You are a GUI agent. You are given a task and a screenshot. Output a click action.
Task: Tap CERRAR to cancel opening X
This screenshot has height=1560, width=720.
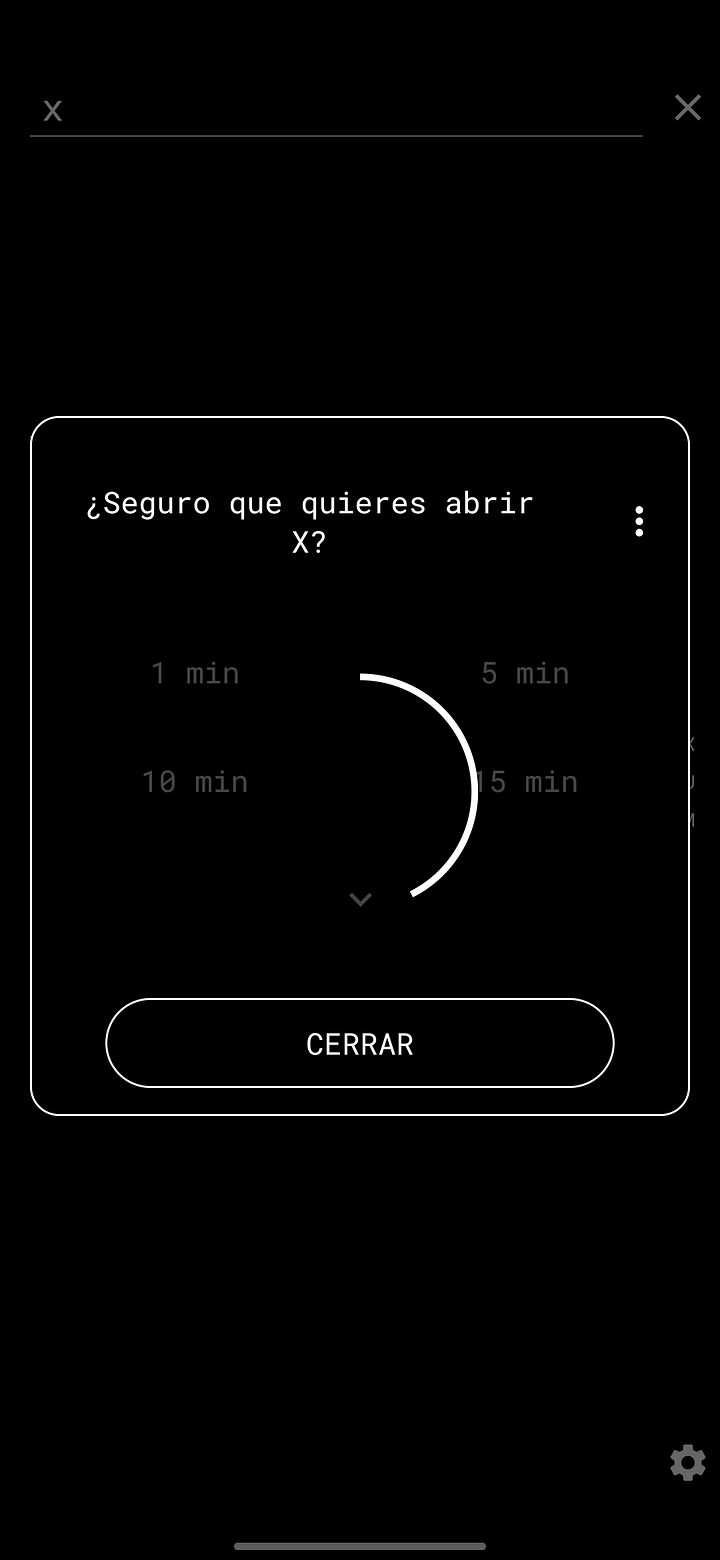pos(360,1043)
